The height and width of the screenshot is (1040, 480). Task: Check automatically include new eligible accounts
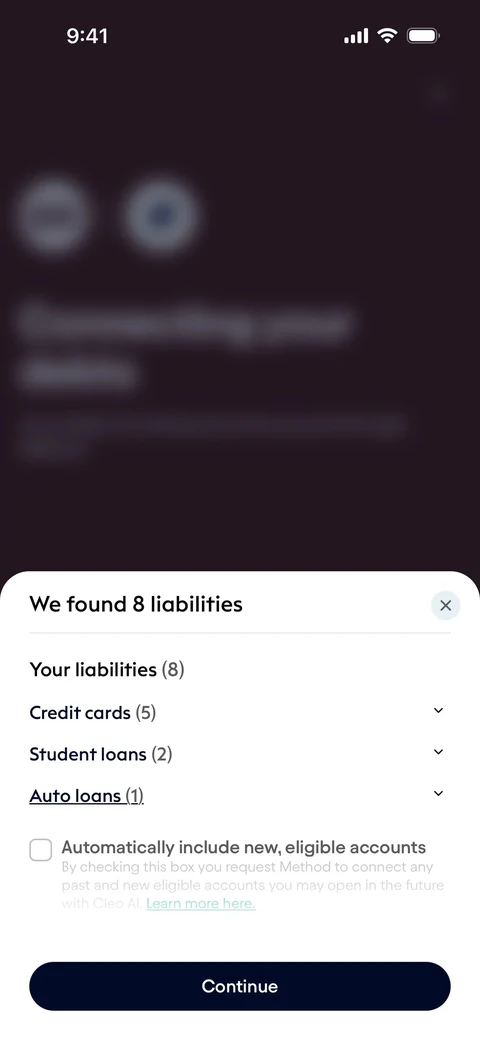(x=40, y=850)
